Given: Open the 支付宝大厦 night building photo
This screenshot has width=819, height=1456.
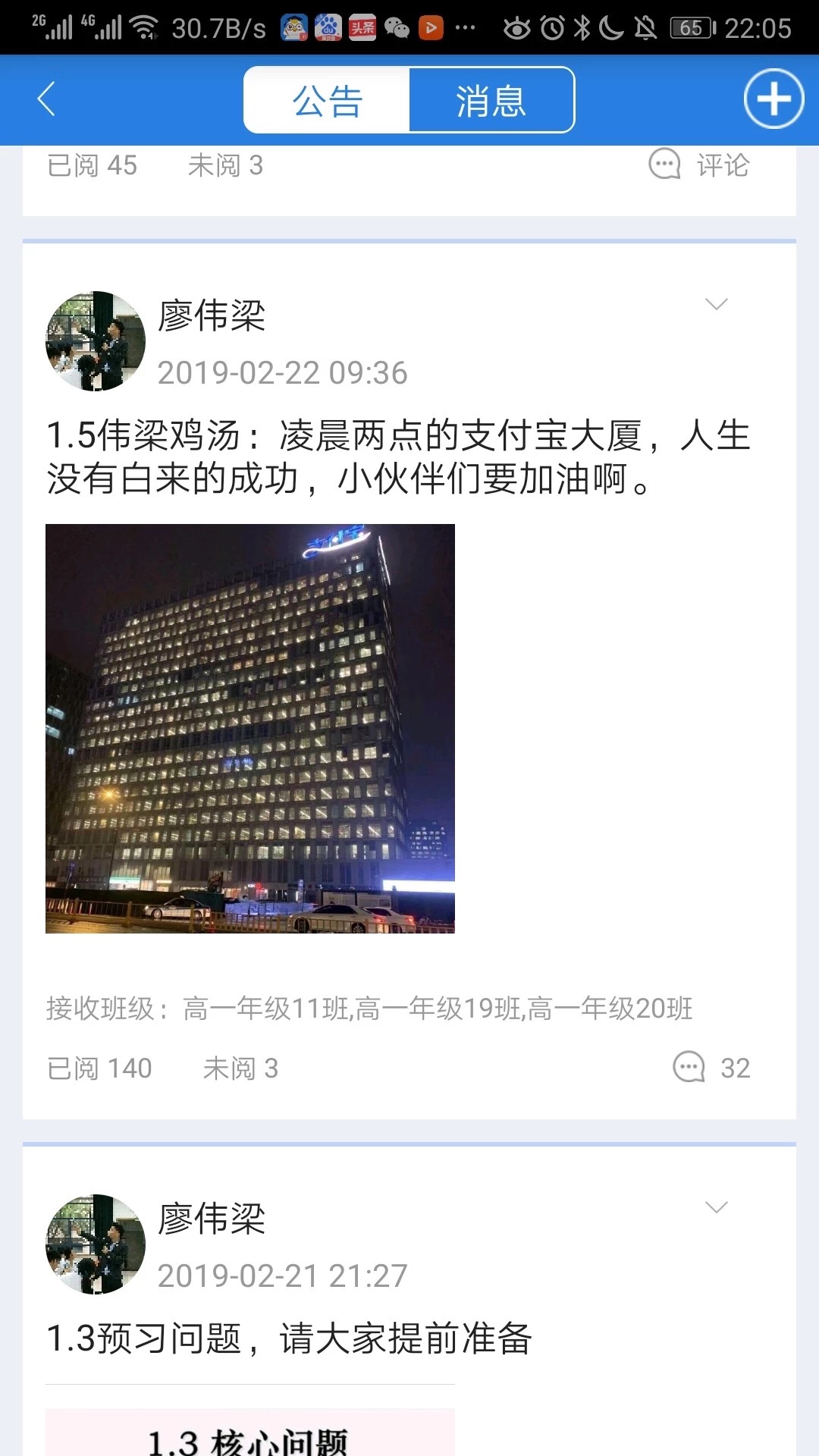Looking at the screenshot, I should click(250, 728).
